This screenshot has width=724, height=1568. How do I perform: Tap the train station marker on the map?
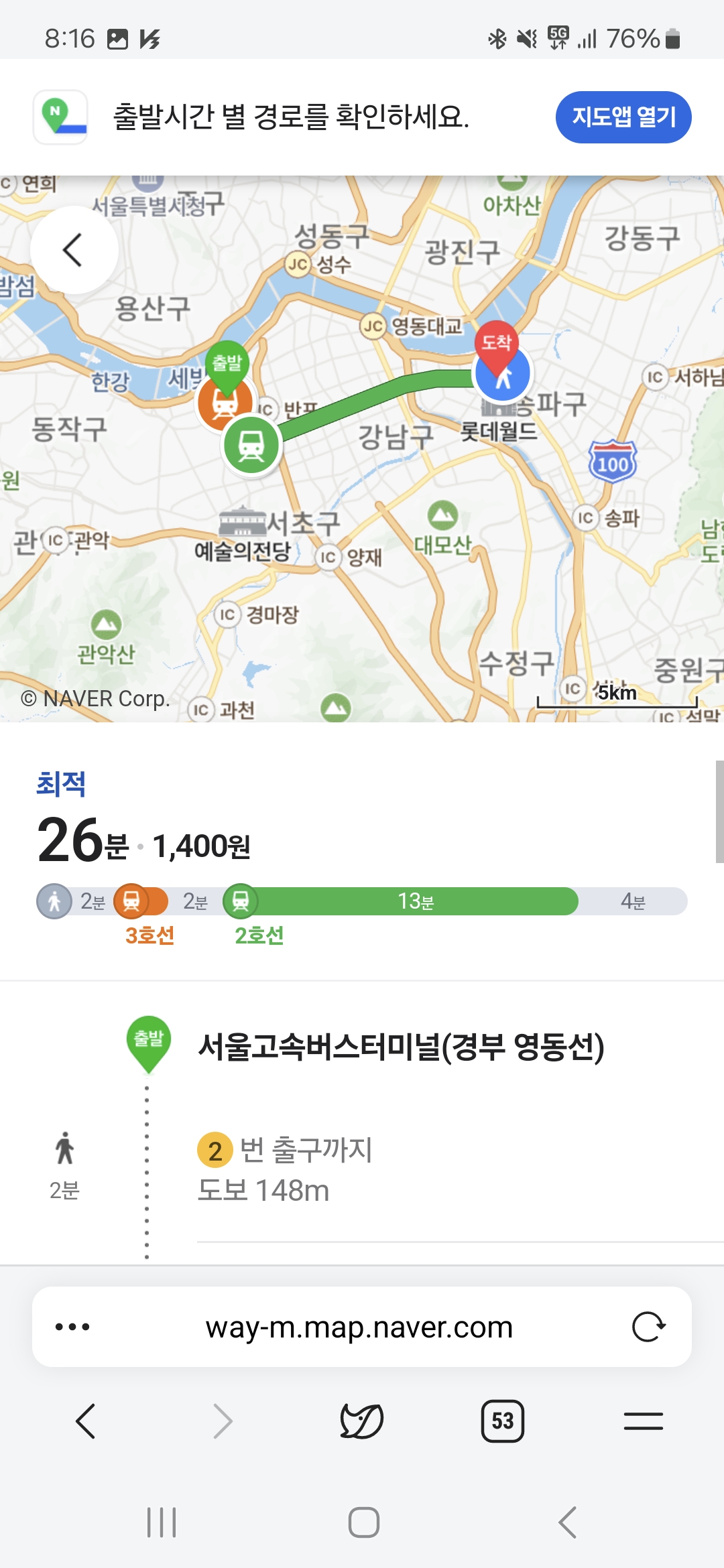click(251, 442)
